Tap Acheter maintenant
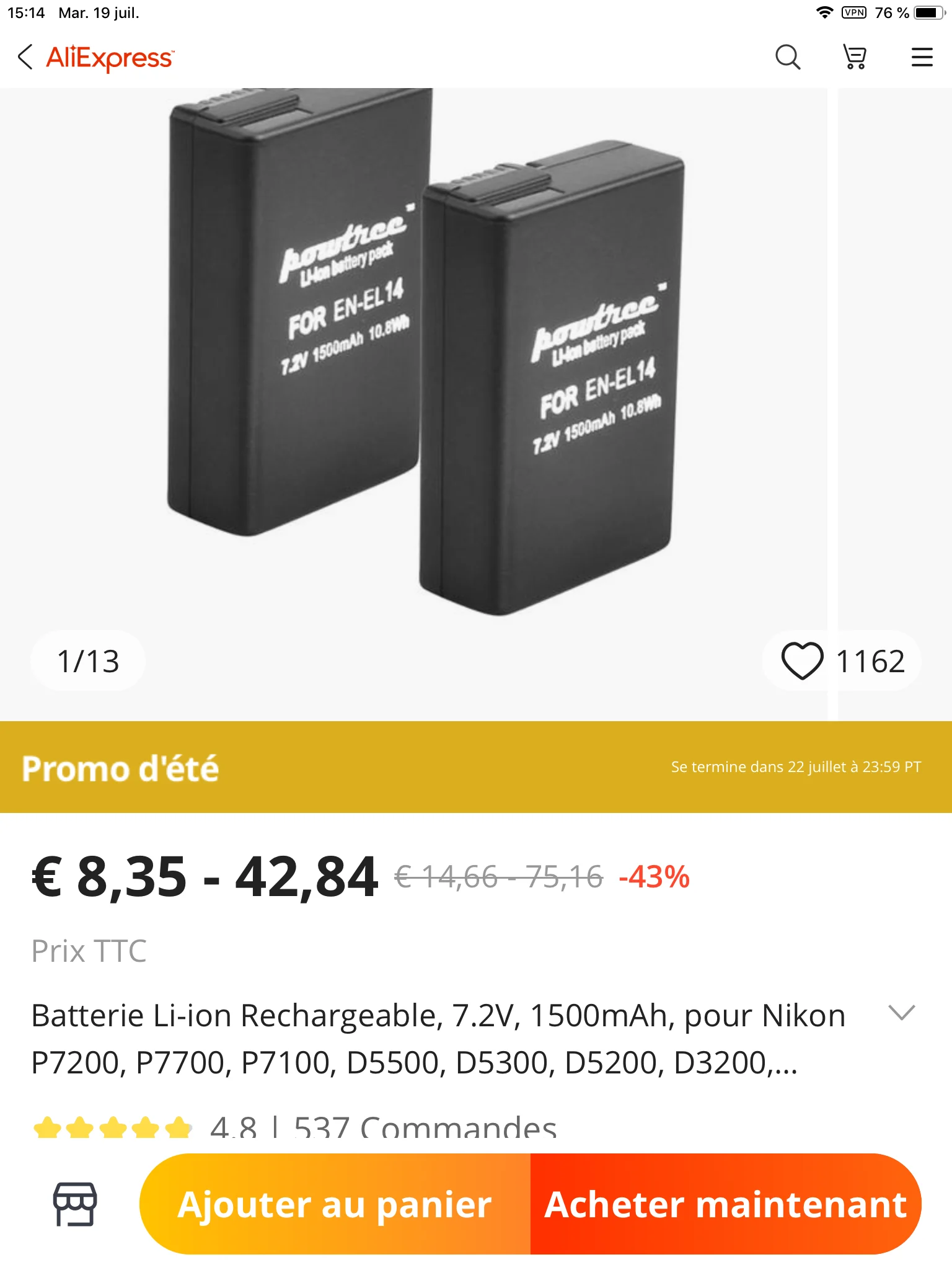The width and height of the screenshot is (952, 1270). (725, 1204)
